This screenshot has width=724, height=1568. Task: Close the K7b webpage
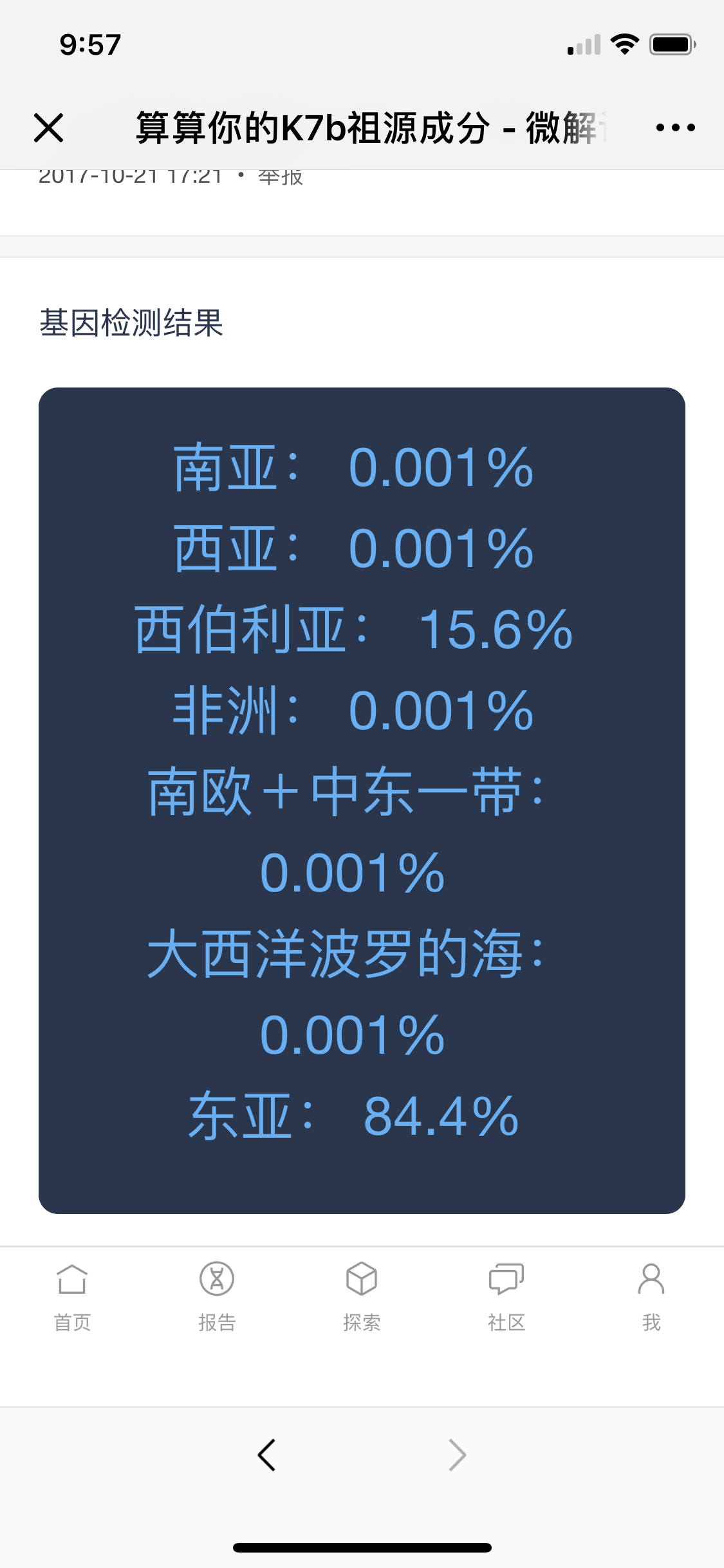[x=48, y=127]
